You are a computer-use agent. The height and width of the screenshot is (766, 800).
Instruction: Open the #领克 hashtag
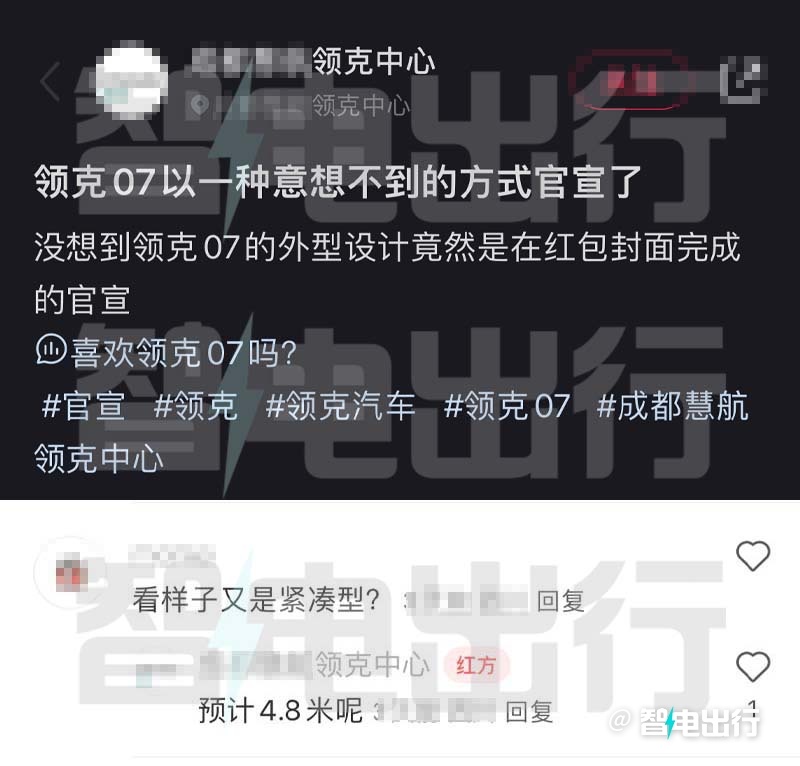point(196,406)
